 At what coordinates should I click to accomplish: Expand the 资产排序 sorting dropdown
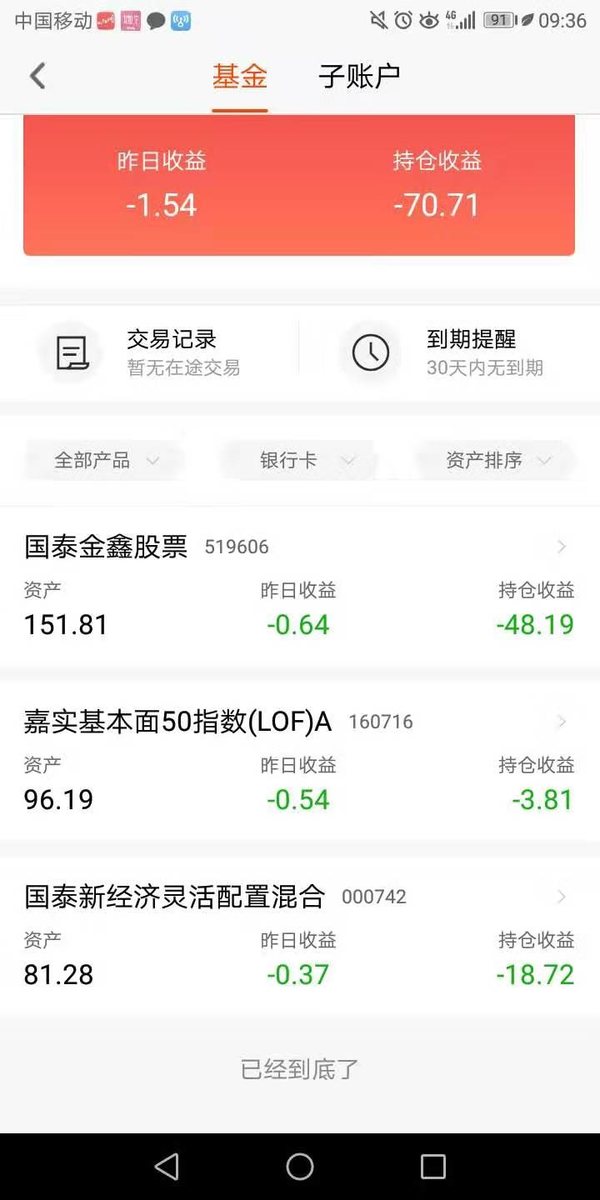(497, 461)
